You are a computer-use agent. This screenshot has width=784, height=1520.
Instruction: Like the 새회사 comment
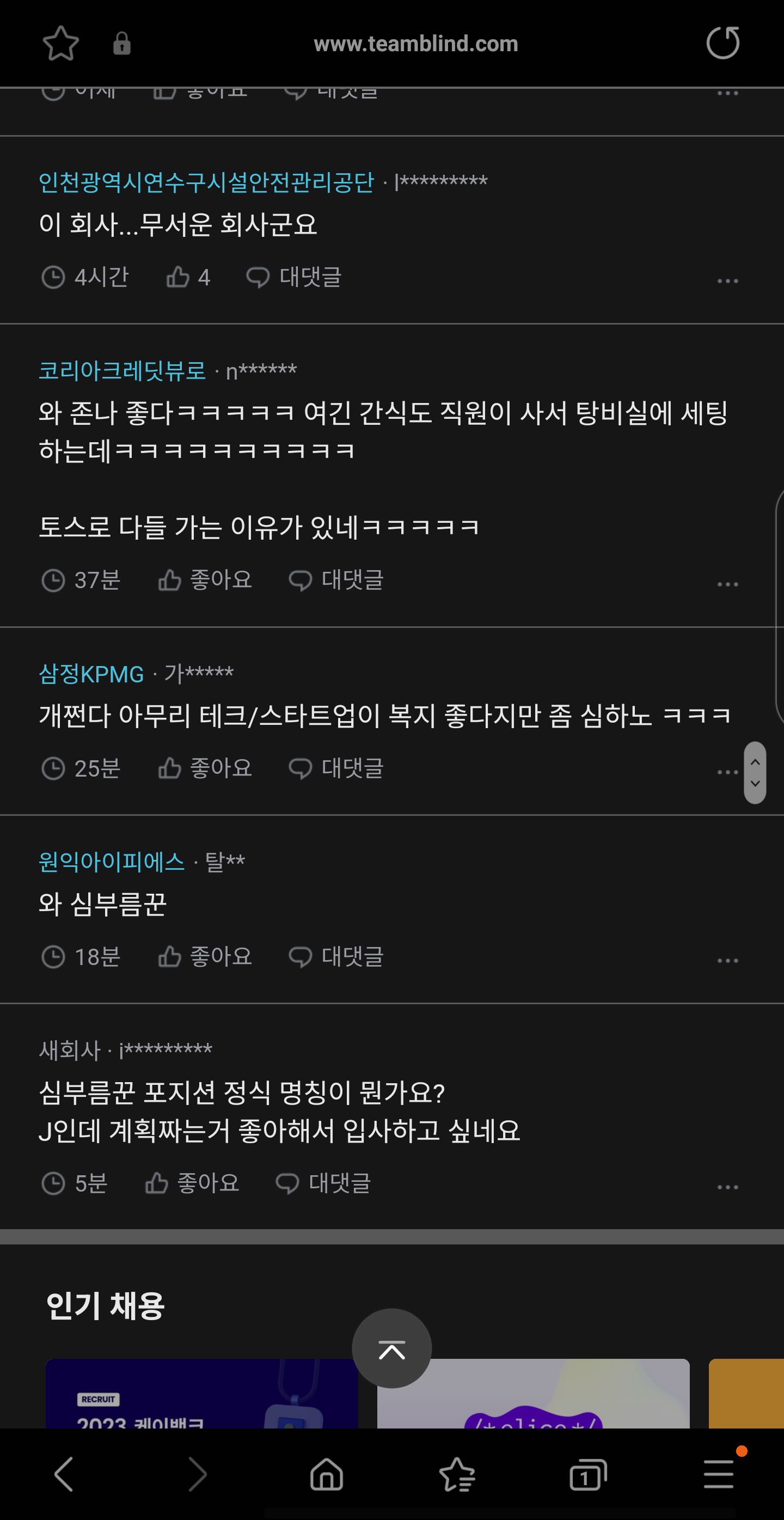pos(192,1182)
